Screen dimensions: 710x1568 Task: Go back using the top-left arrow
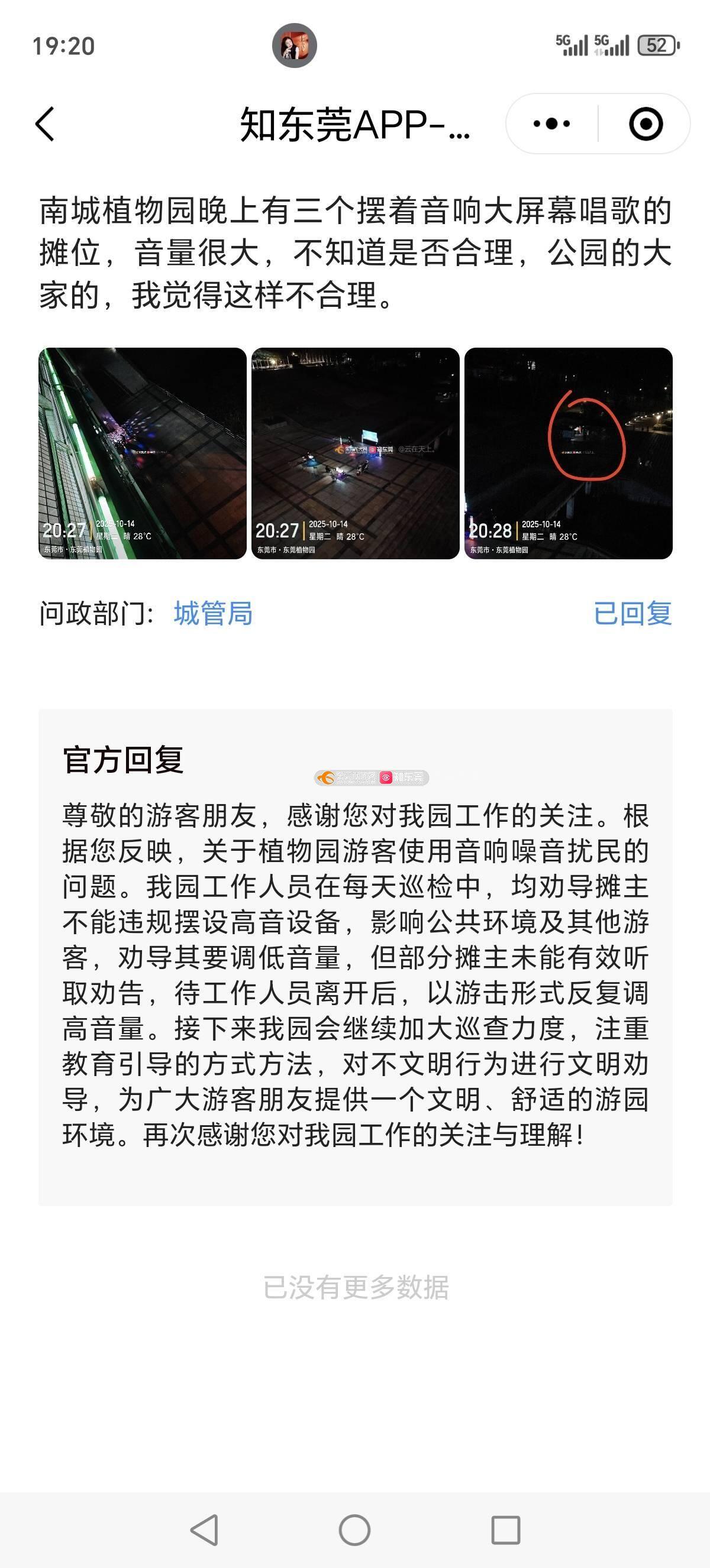point(45,124)
